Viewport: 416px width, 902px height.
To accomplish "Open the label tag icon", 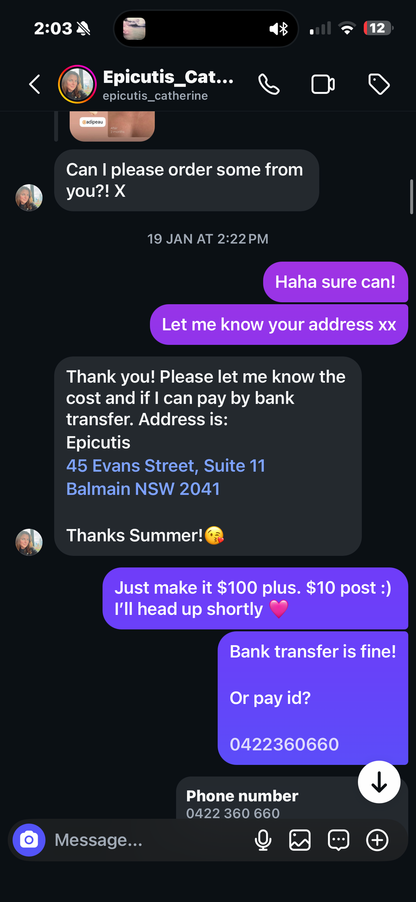I will (x=379, y=85).
